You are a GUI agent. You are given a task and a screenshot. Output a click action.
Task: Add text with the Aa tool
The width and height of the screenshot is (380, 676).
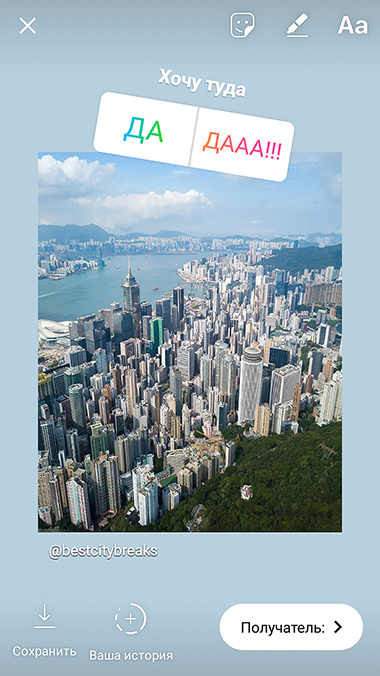point(352,25)
